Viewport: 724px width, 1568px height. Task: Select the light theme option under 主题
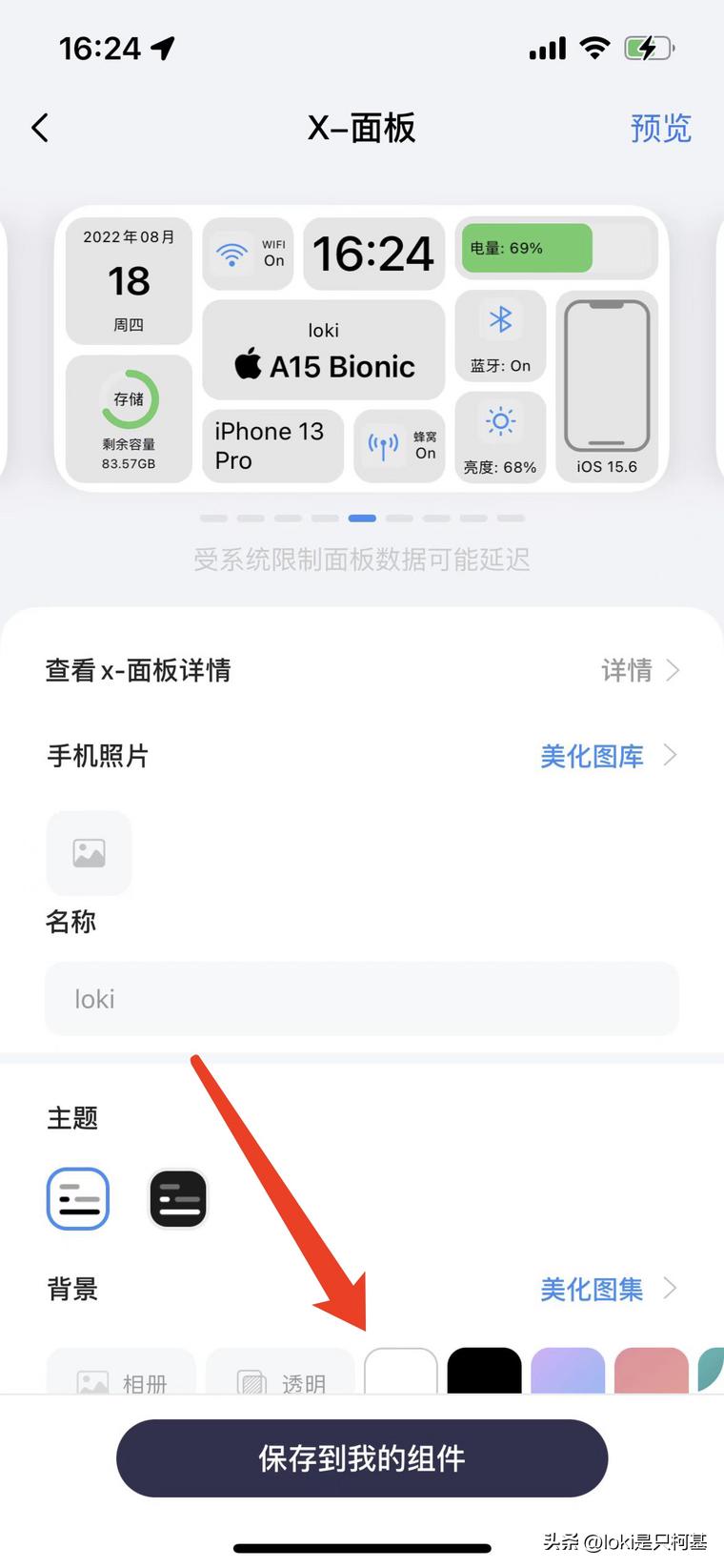pyautogui.click(x=77, y=1198)
